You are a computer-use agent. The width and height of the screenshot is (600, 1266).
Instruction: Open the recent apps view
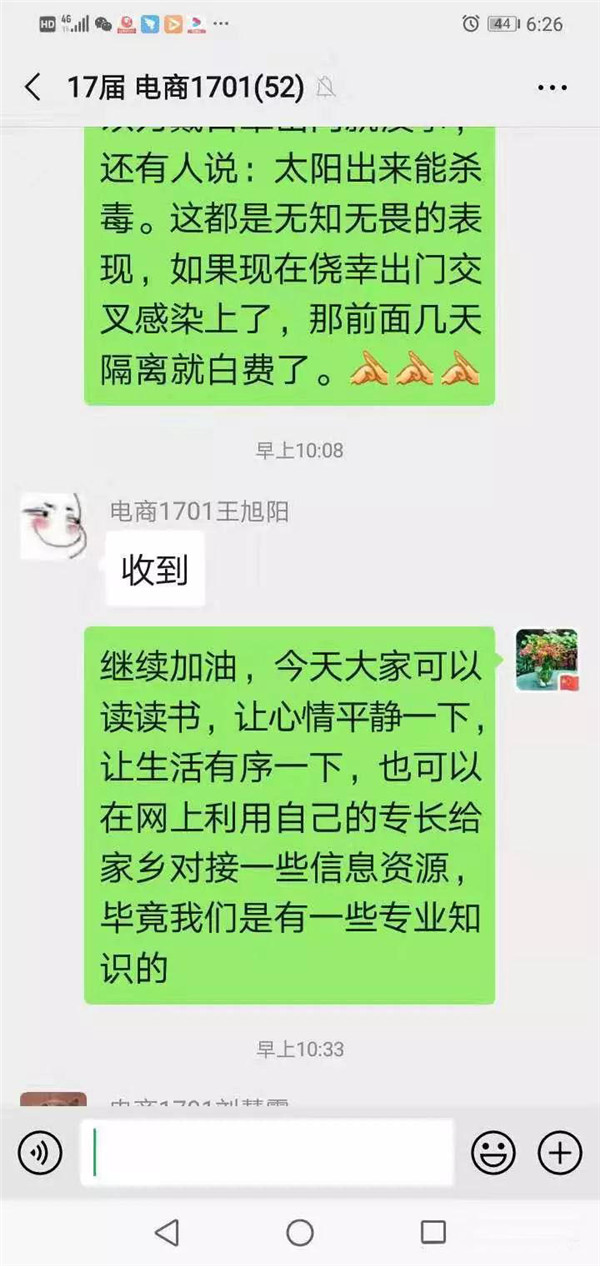[433, 1231]
